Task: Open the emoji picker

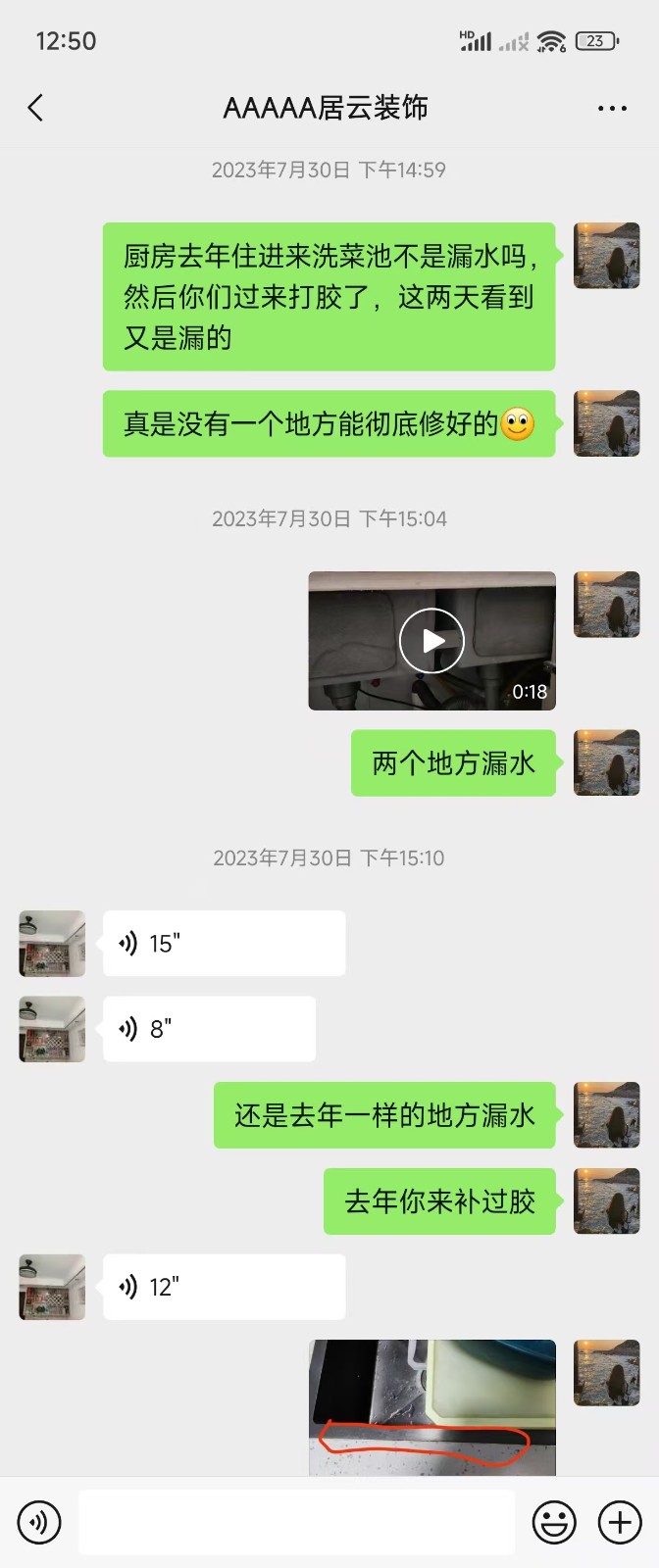Action: click(554, 1522)
